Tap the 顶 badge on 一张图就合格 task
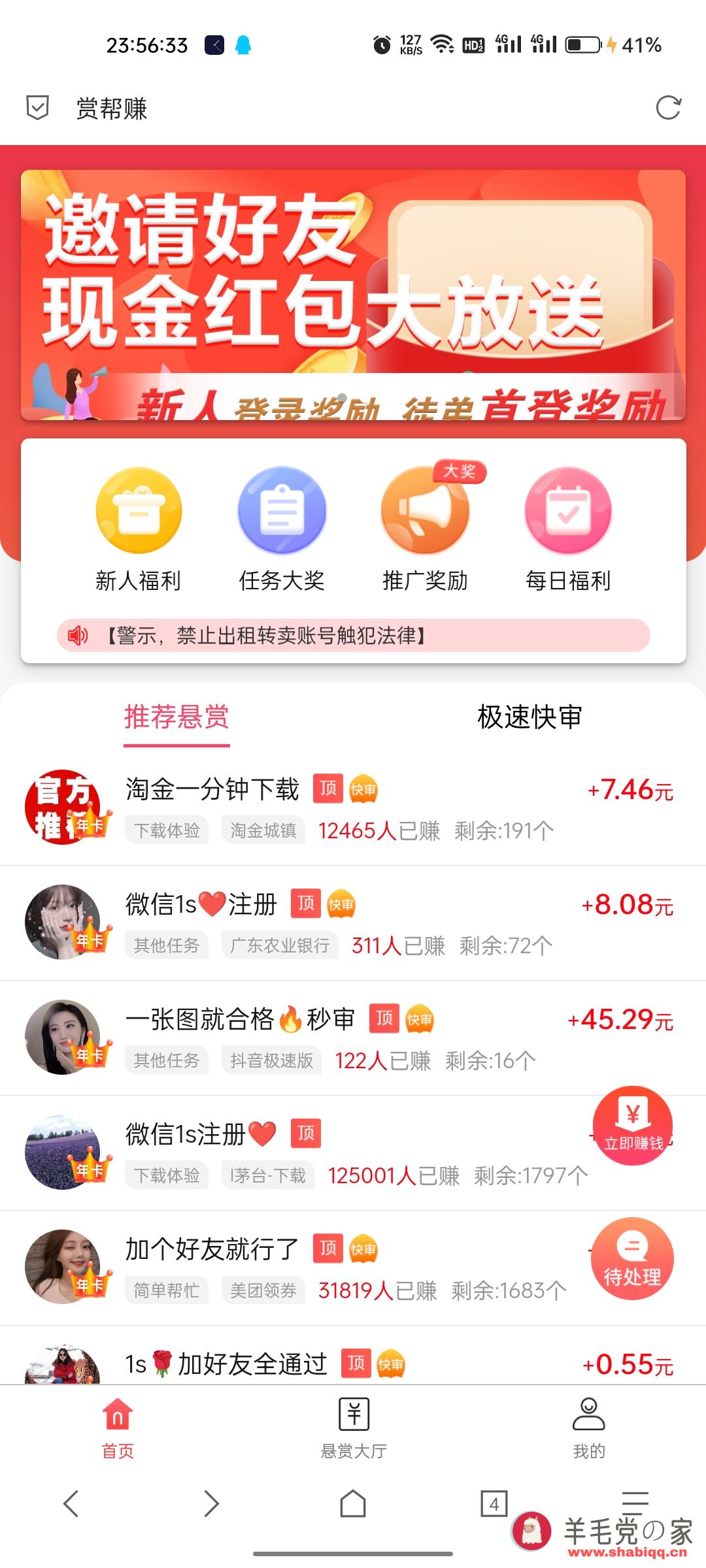This screenshot has width=706, height=1568. 385,1019
